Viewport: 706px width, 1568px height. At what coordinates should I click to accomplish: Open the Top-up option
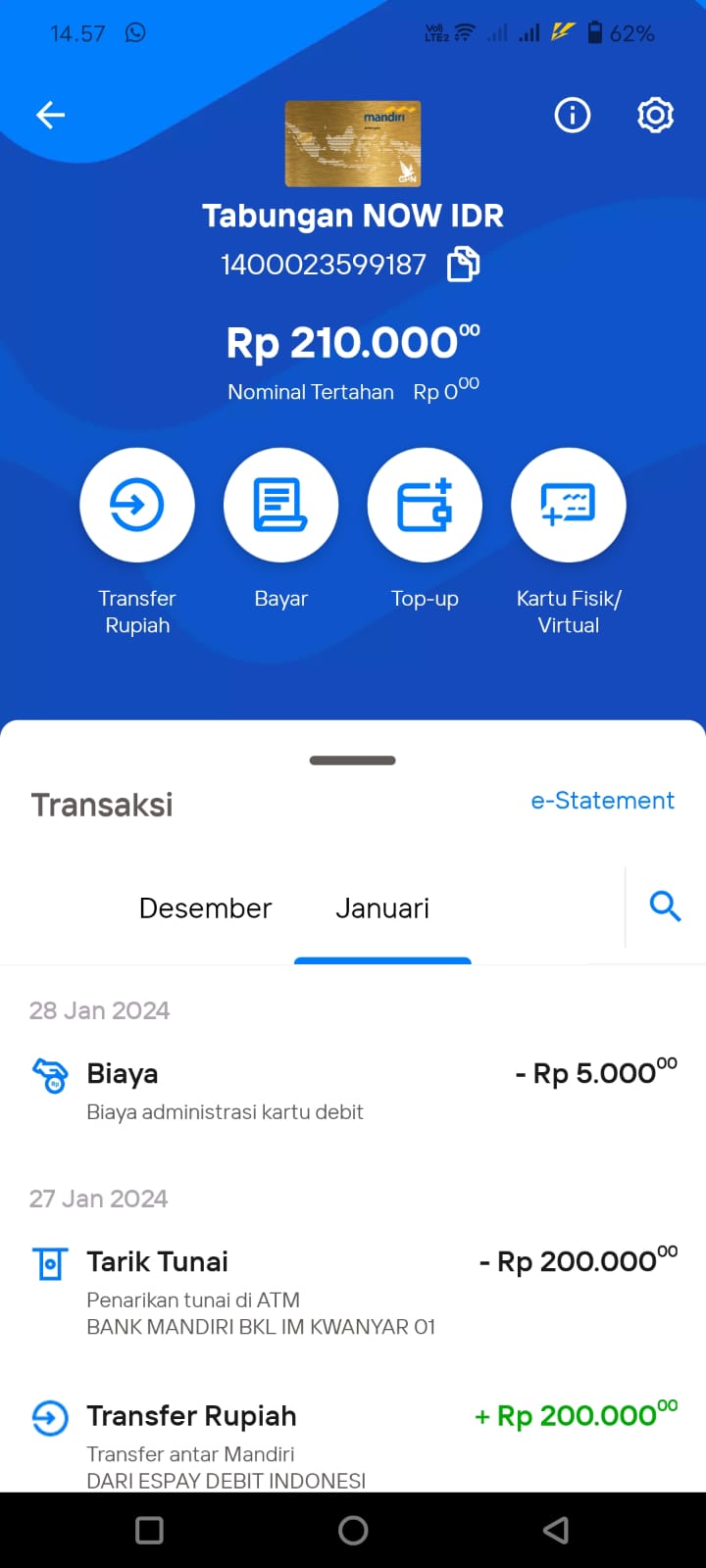click(425, 505)
